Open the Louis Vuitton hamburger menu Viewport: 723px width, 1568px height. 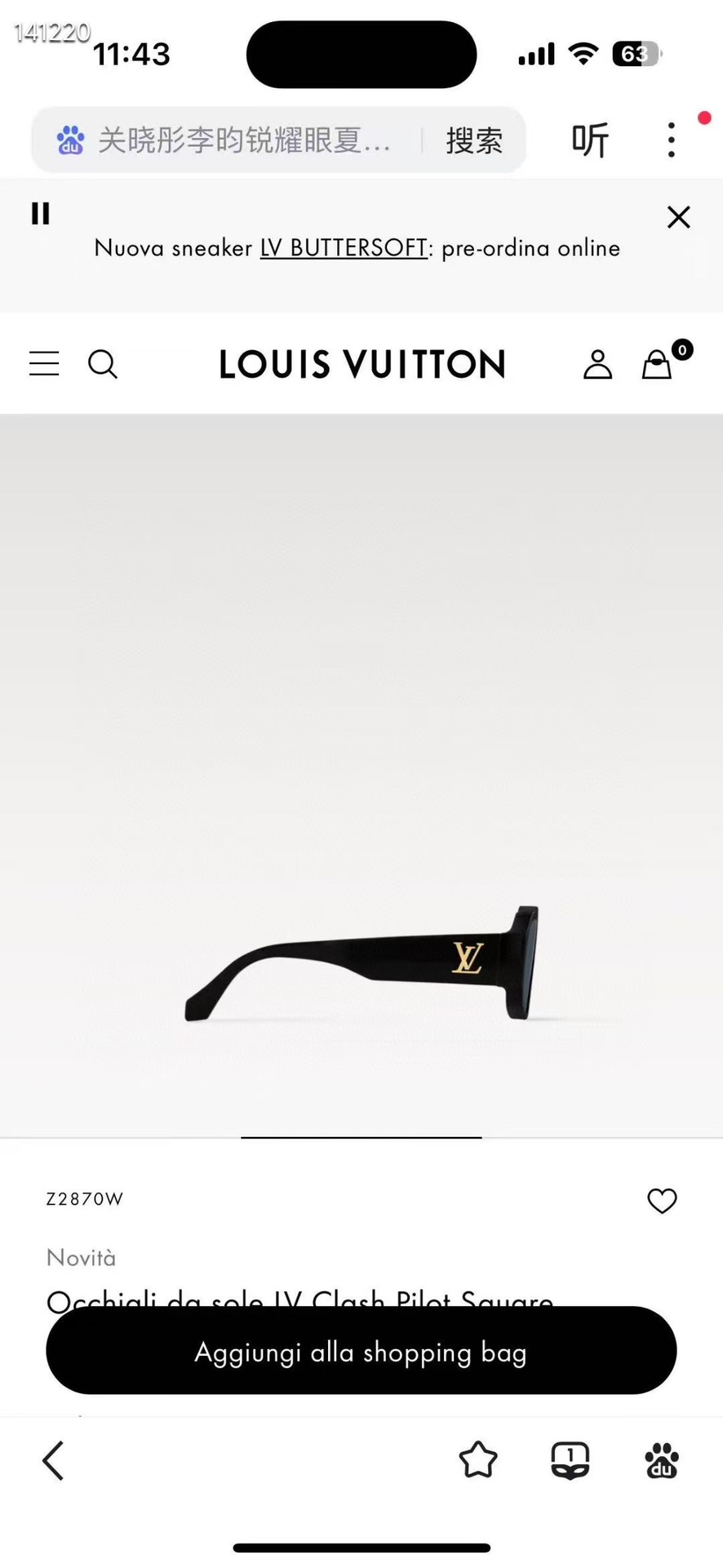[44, 364]
